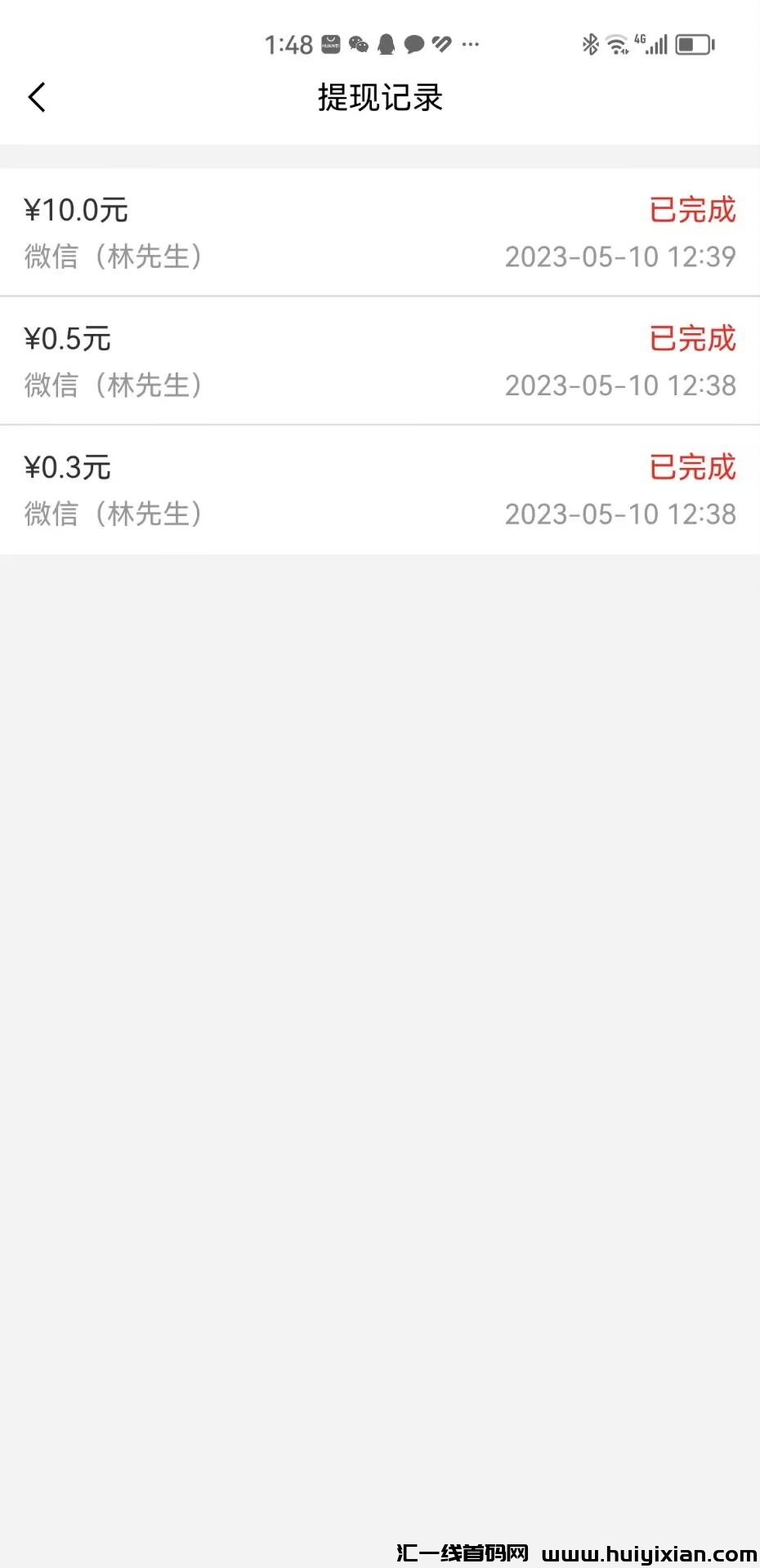
Task: Tap the 4G network indicator
Action: (642, 39)
